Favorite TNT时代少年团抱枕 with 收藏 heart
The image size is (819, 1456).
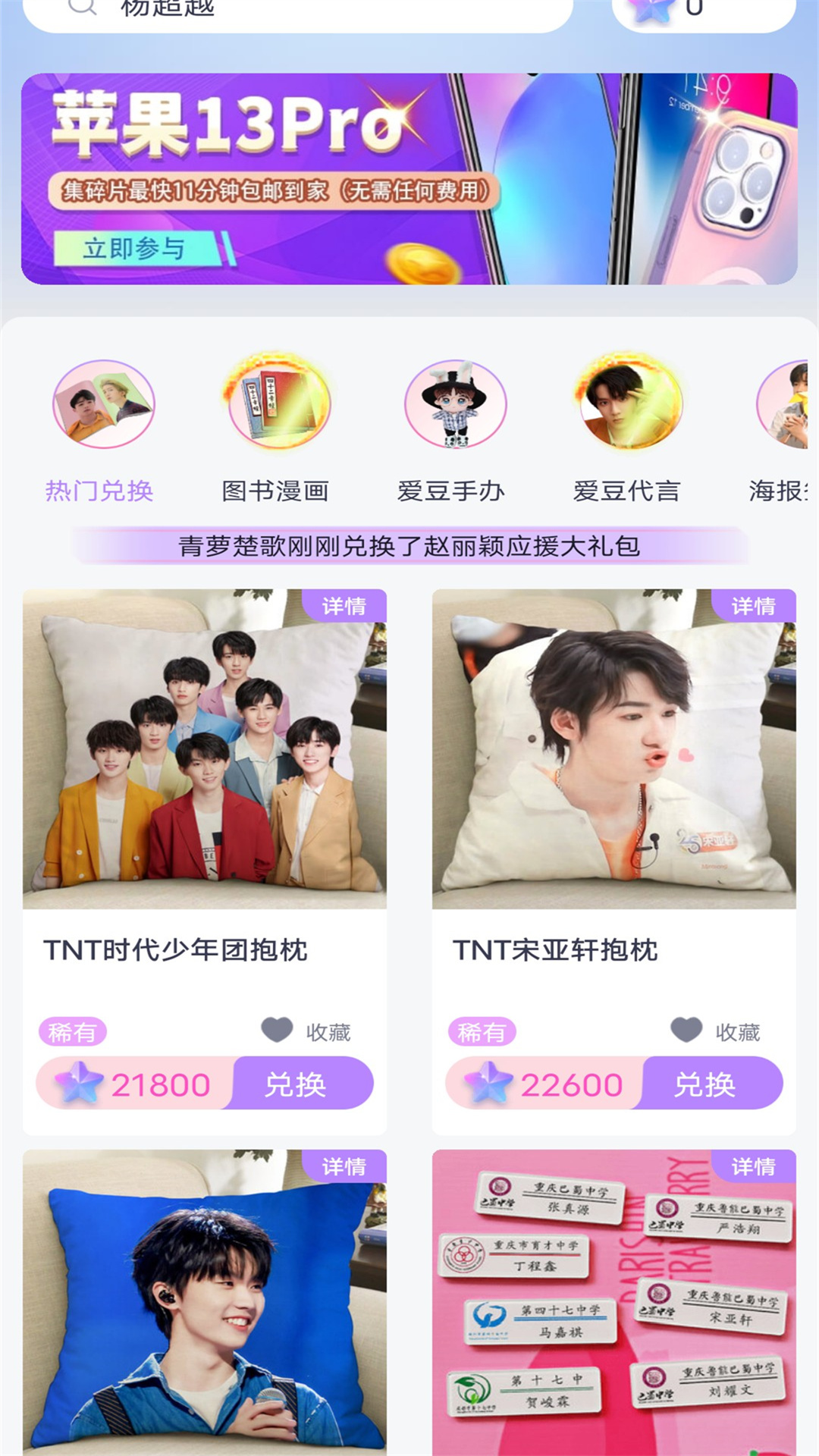[278, 1030]
